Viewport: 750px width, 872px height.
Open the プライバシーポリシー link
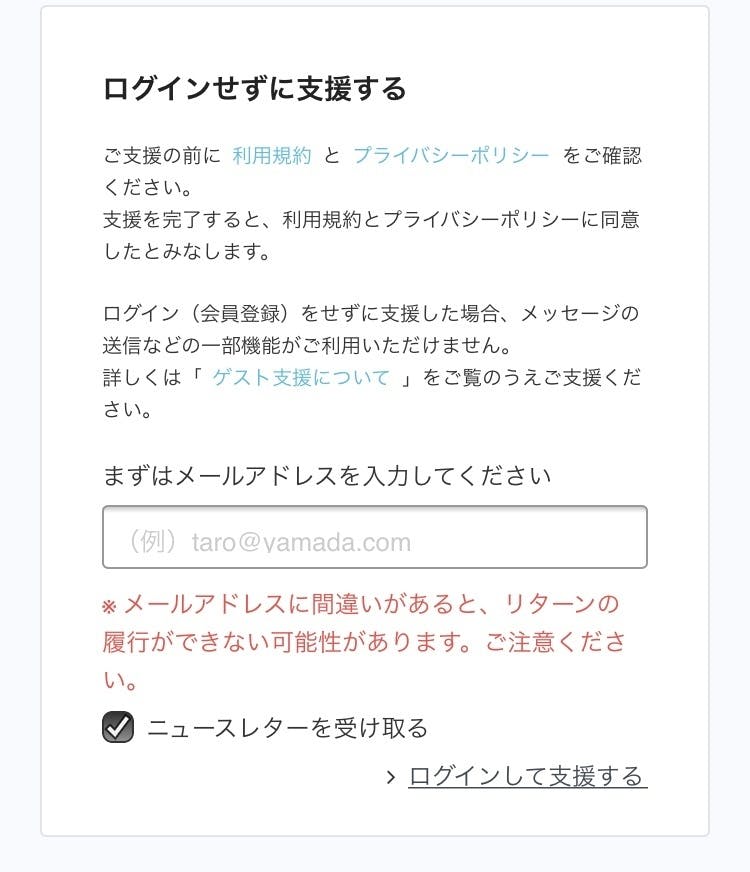click(x=451, y=156)
